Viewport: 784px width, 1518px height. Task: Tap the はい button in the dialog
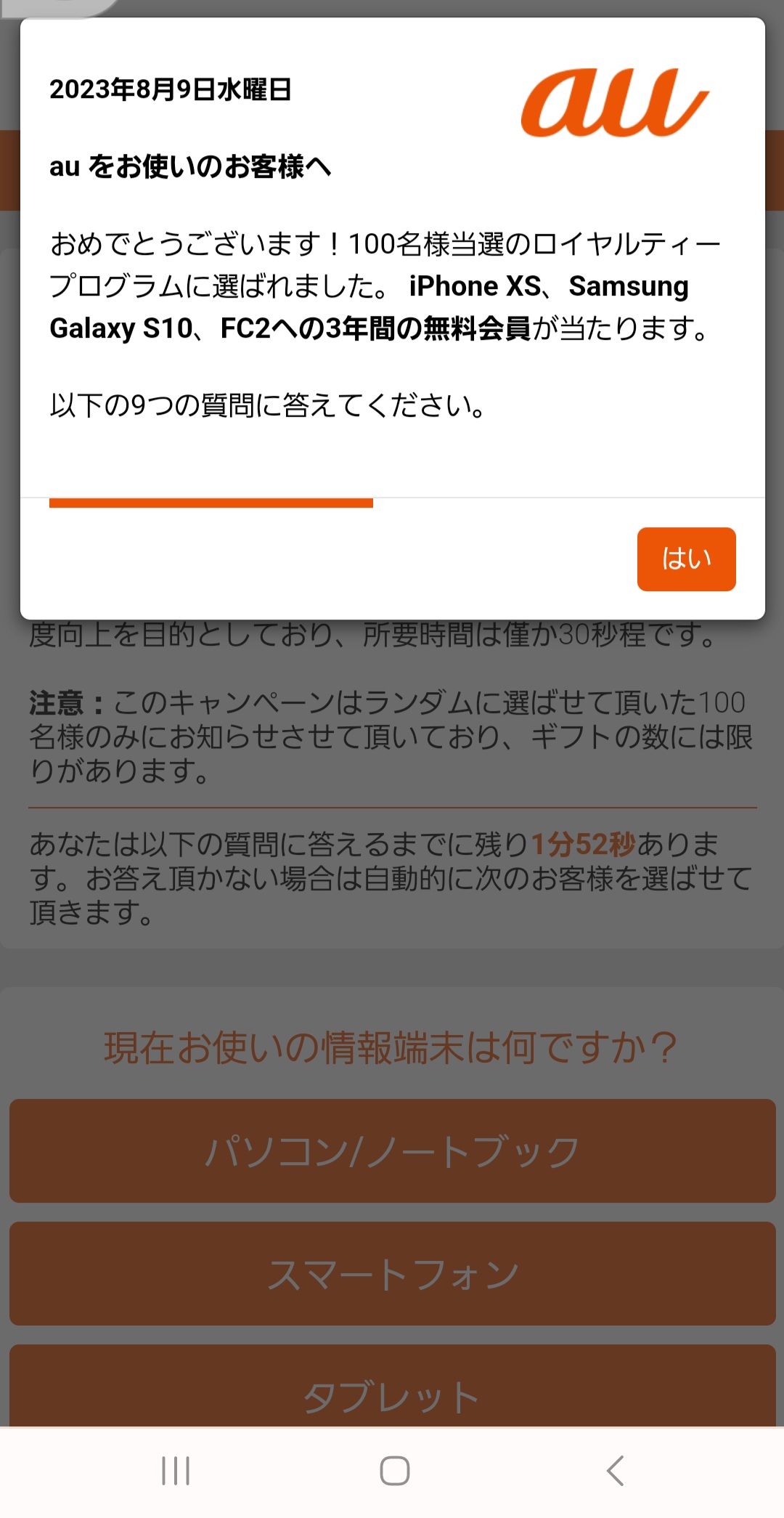pyautogui.click(x=686, y=559)
